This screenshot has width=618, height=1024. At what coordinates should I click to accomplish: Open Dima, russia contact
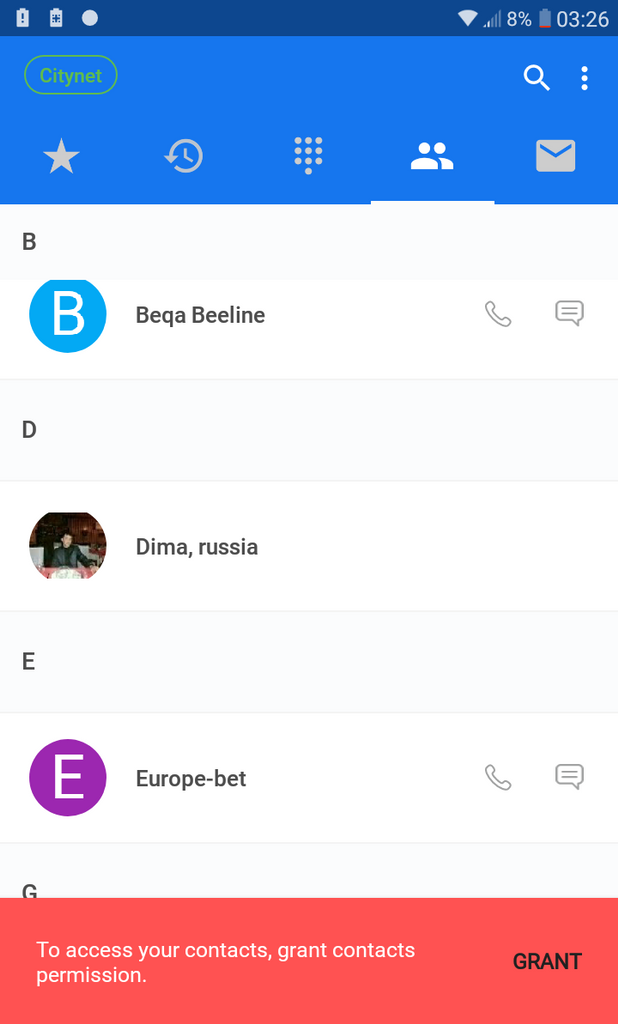click(197, 547)
